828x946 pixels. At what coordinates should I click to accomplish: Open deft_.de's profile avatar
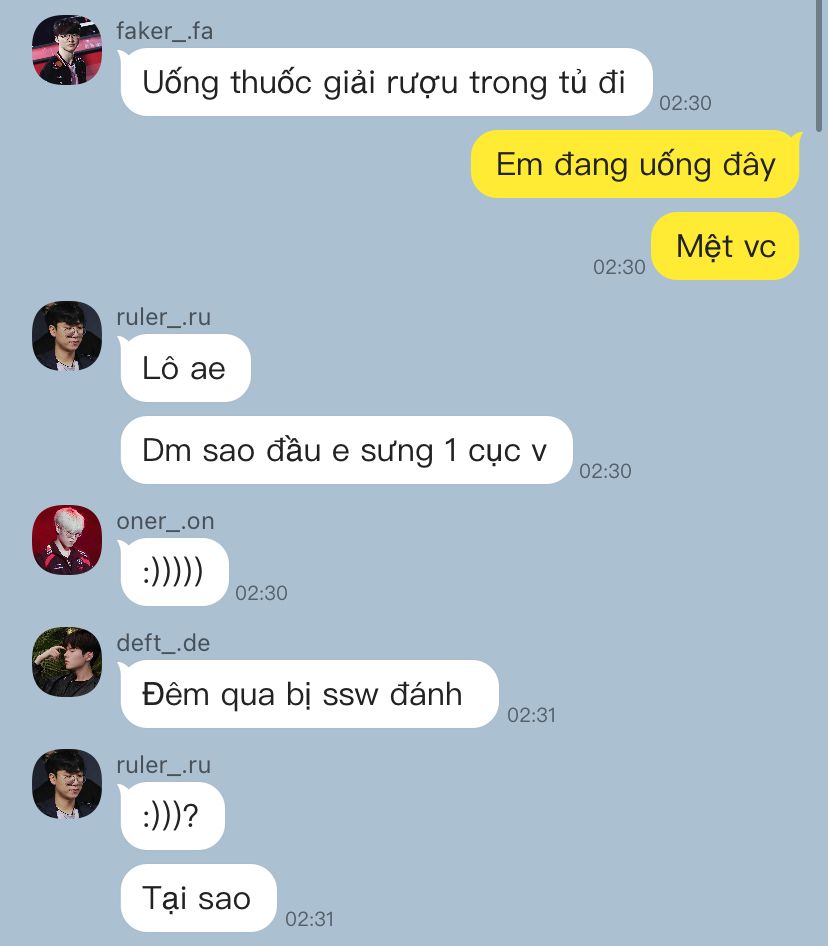click(67, 662)
